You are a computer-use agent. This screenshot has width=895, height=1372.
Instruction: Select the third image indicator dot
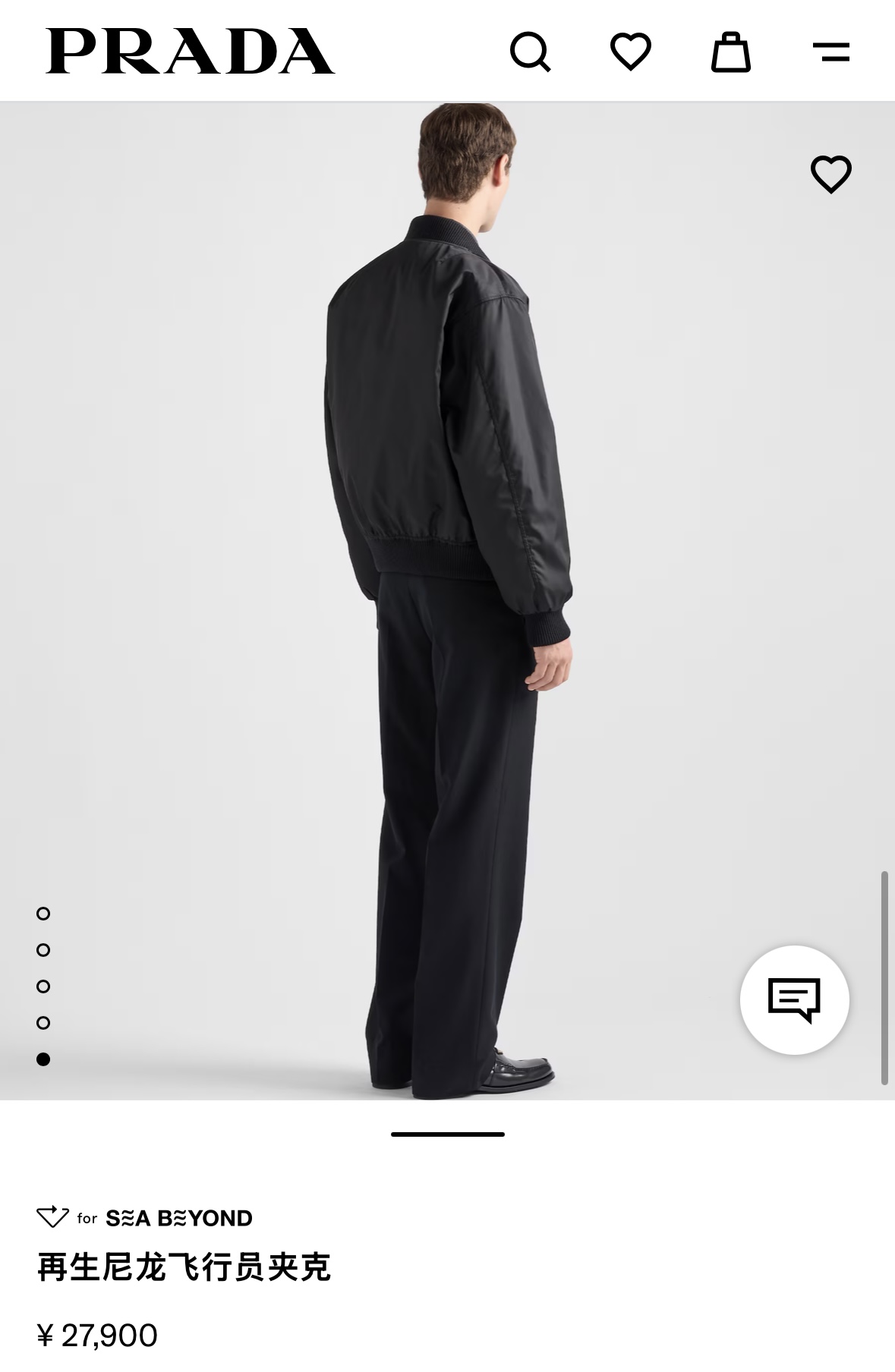point(43,987)
